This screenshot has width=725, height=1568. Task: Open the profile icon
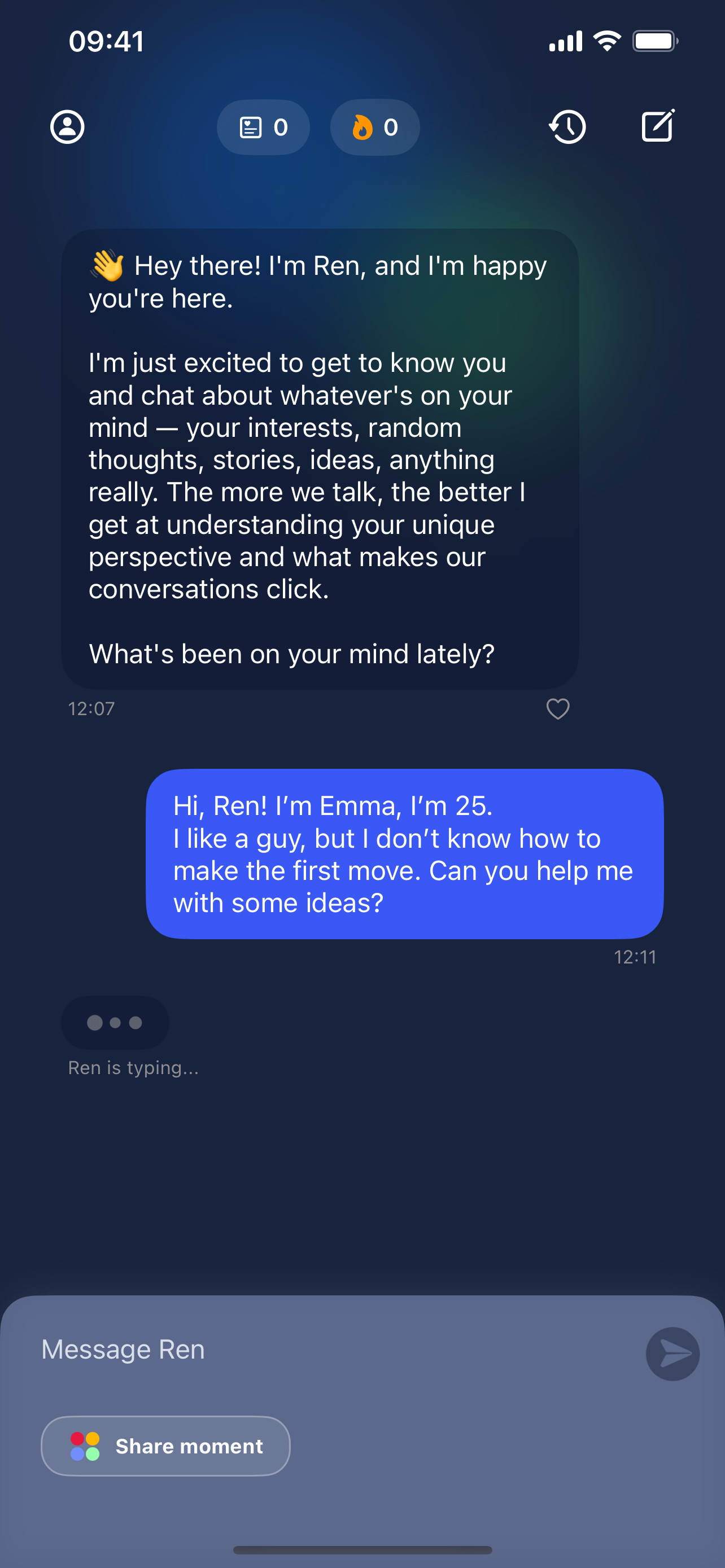click(67, 127)
